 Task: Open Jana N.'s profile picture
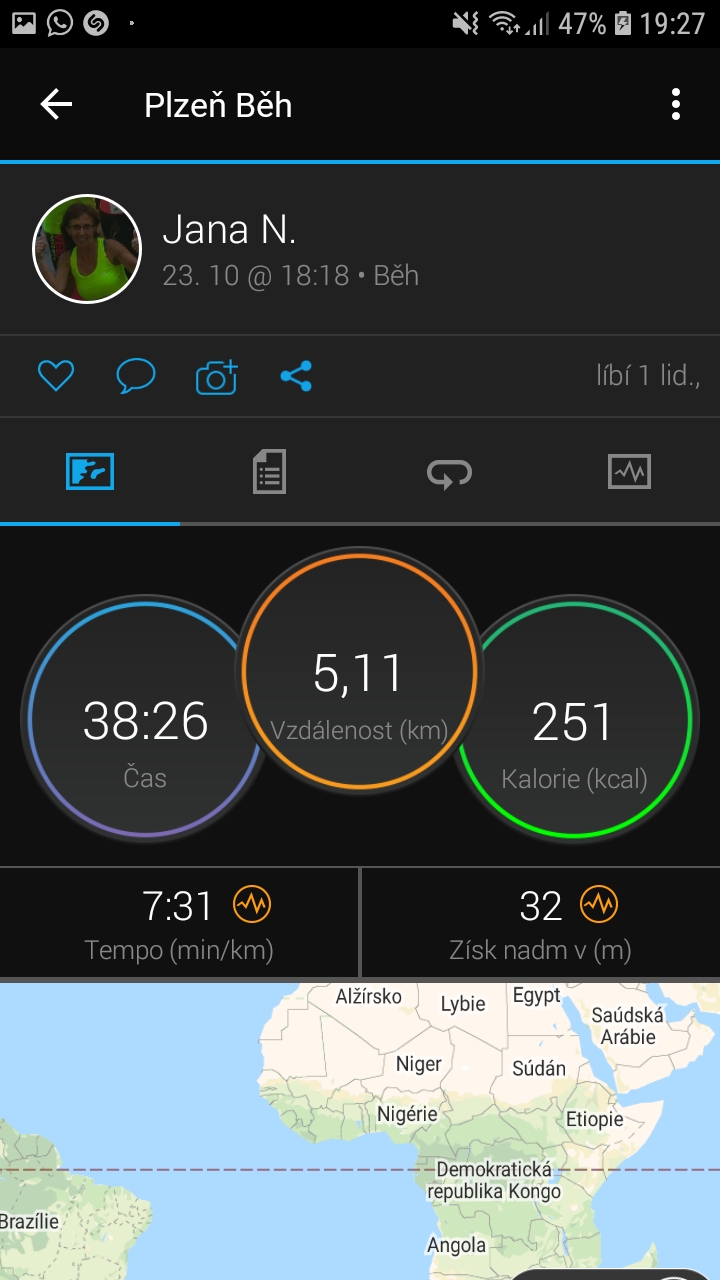tap(87, 248)
